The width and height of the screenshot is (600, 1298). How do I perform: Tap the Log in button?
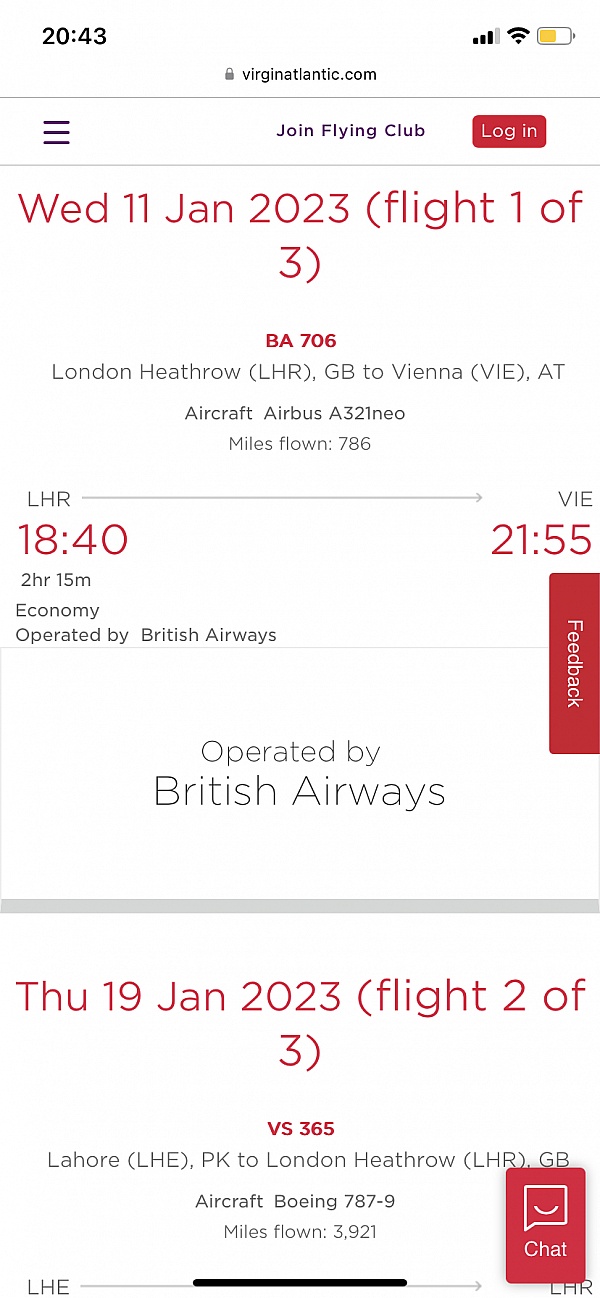coord(509,131)
